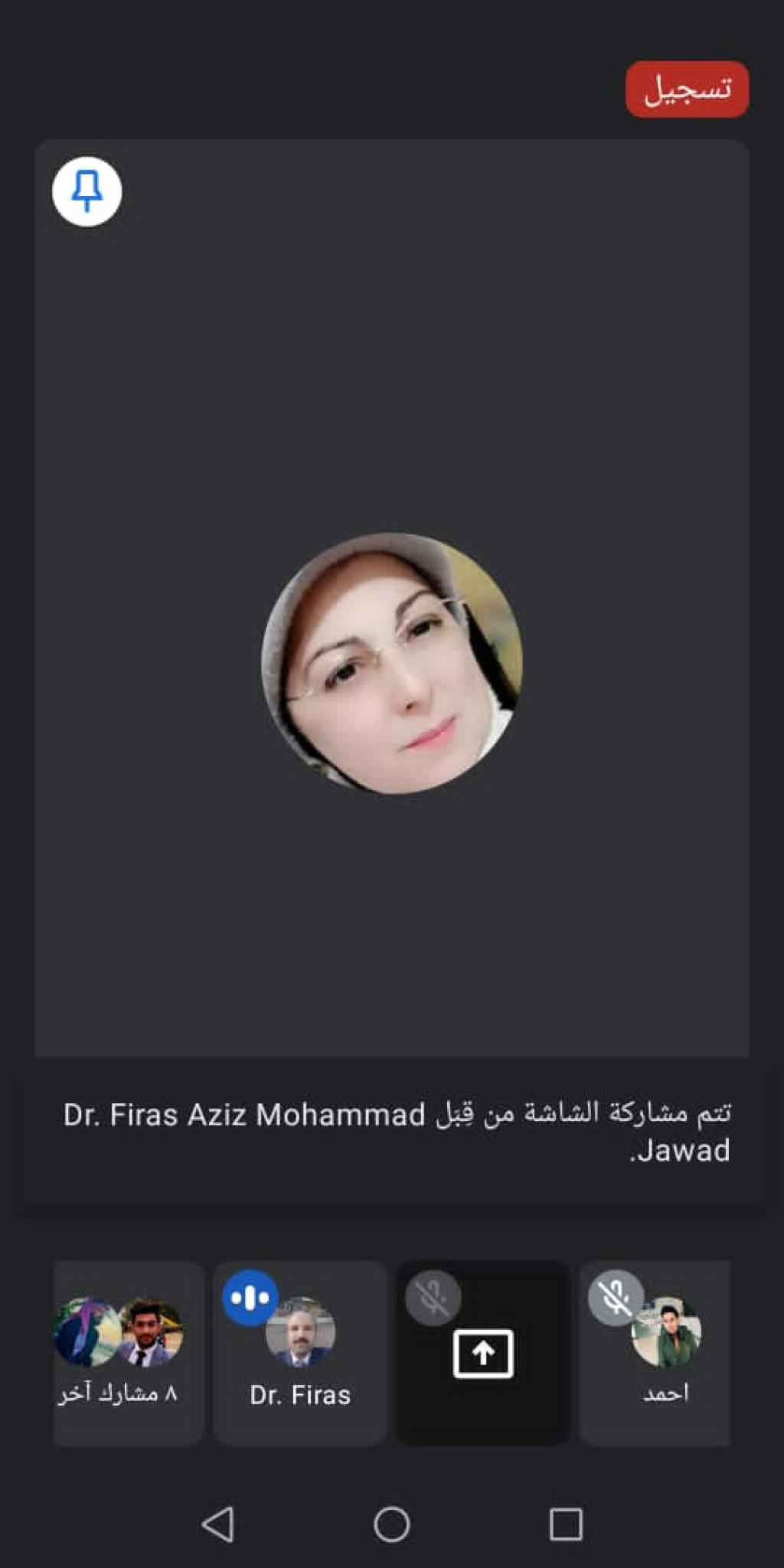
Task: Open the احمد participant tile
Action: pyautogui.click(x=656, y=1353)
